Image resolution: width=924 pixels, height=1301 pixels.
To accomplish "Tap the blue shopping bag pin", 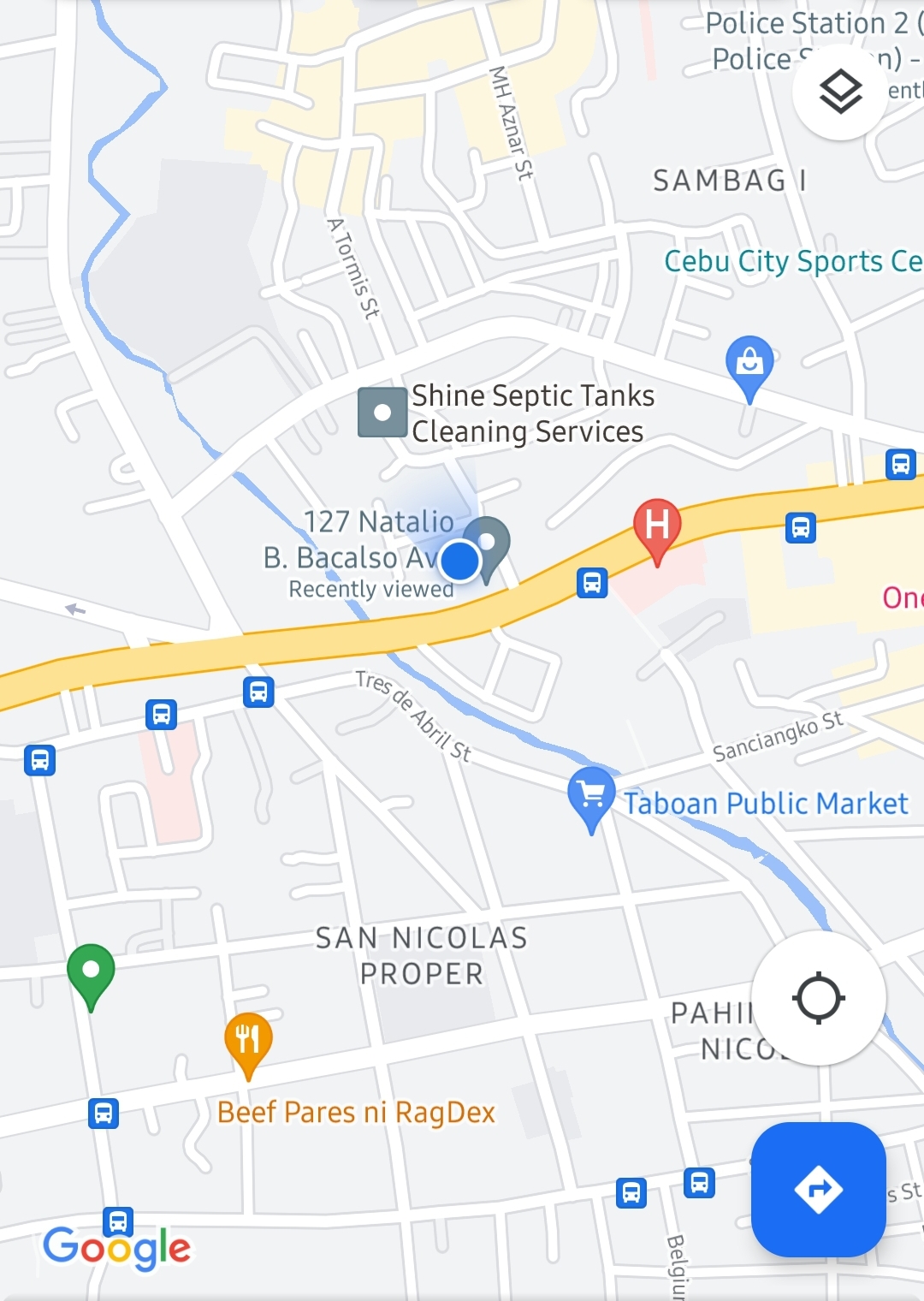I will point(749,362).
